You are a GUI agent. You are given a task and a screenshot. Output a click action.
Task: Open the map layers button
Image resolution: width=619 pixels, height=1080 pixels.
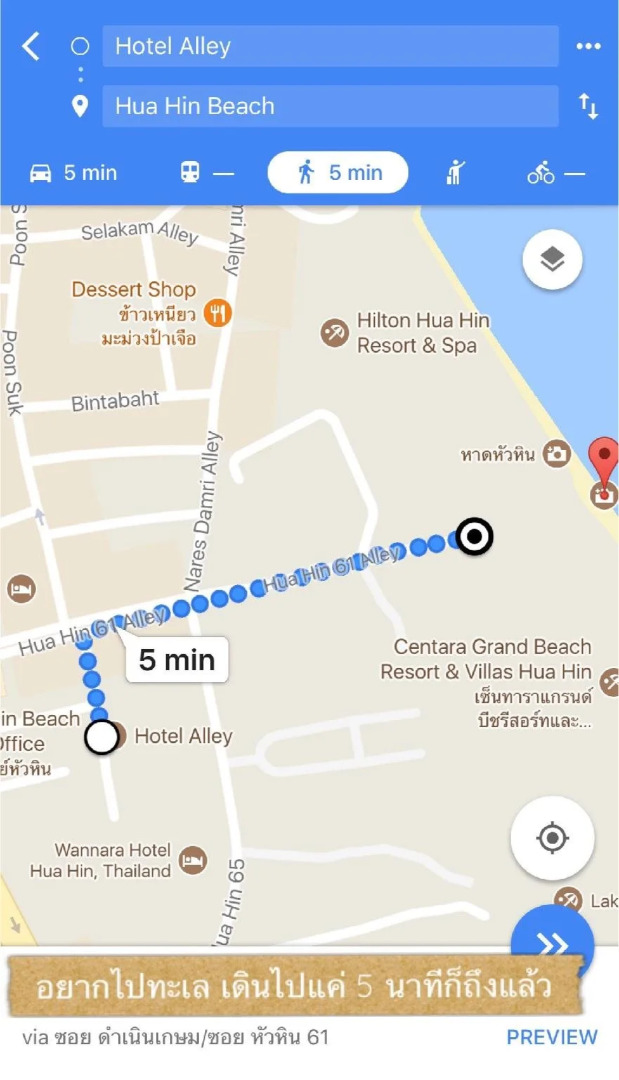click(x=552, y=260)
